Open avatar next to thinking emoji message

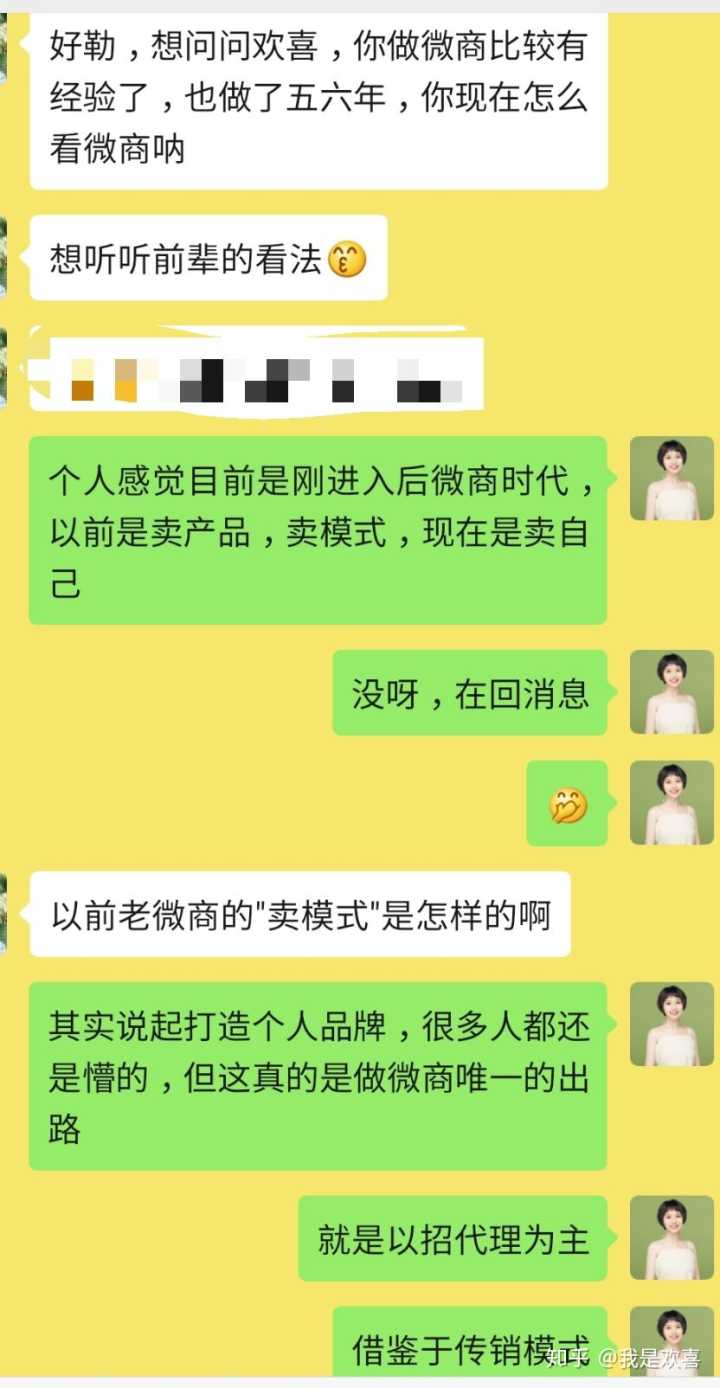tap(671, 803)
